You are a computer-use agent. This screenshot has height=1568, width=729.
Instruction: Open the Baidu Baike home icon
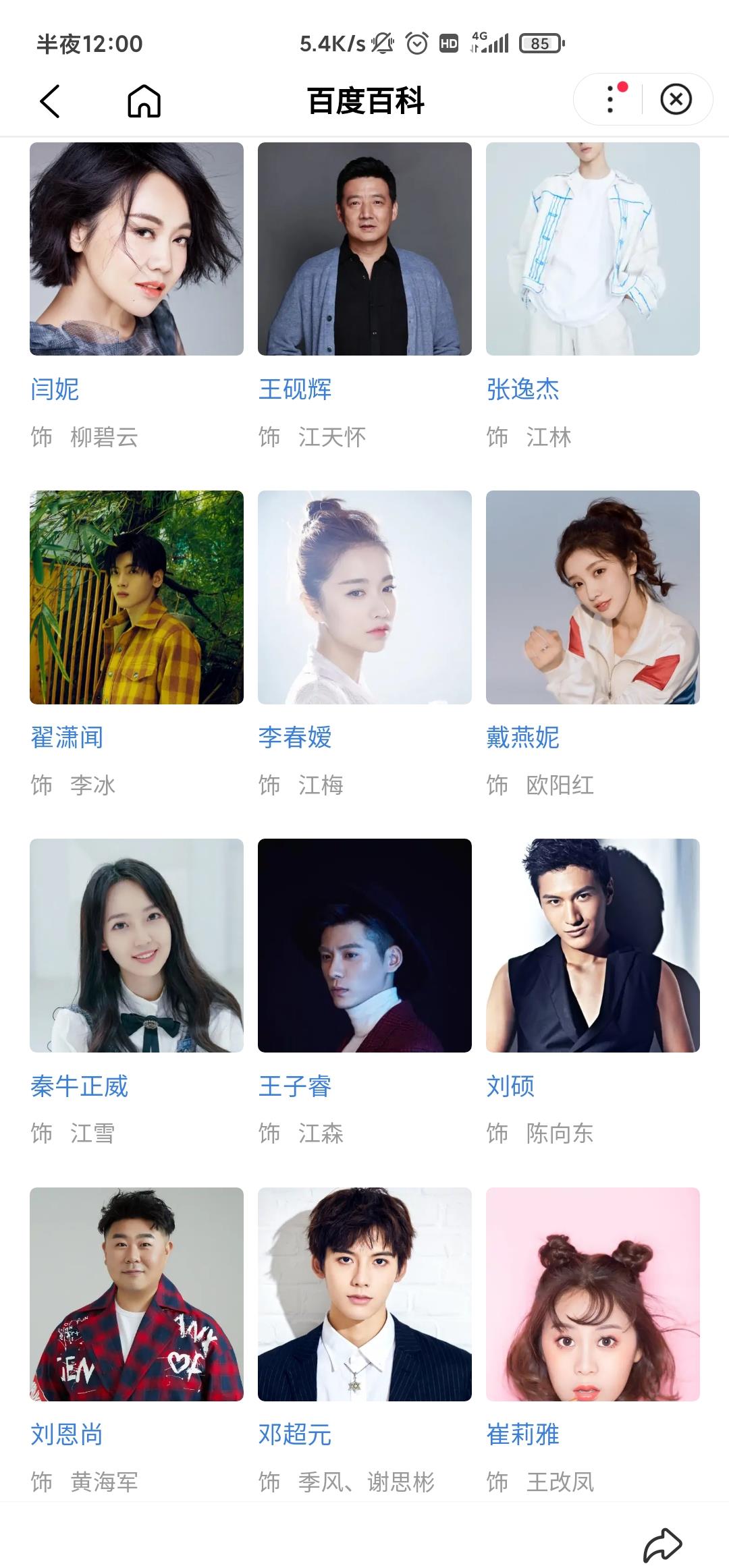pyautogui.click(x=144, y=101)
